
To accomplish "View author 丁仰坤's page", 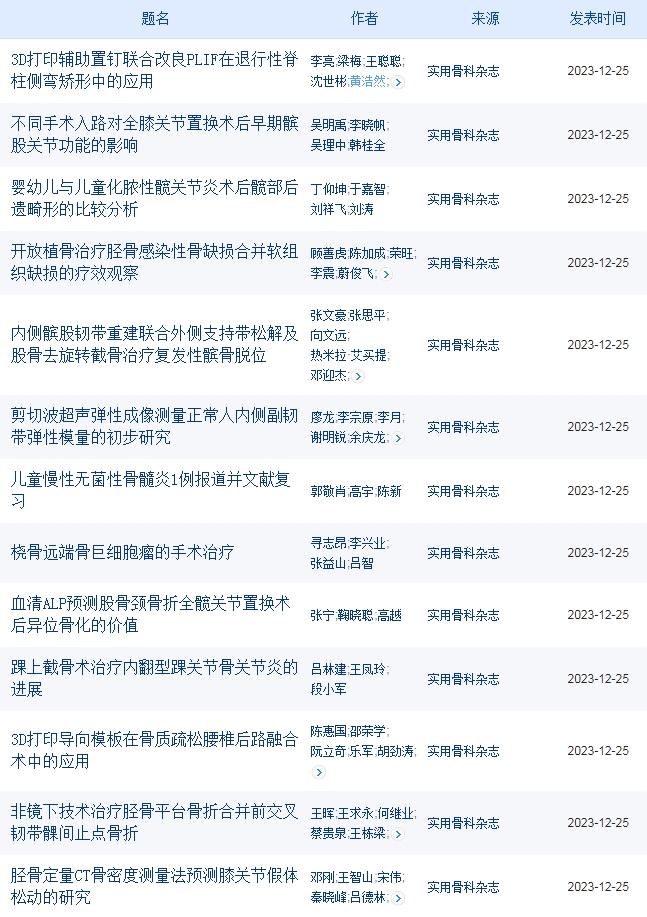I will [x=326, y=189].
